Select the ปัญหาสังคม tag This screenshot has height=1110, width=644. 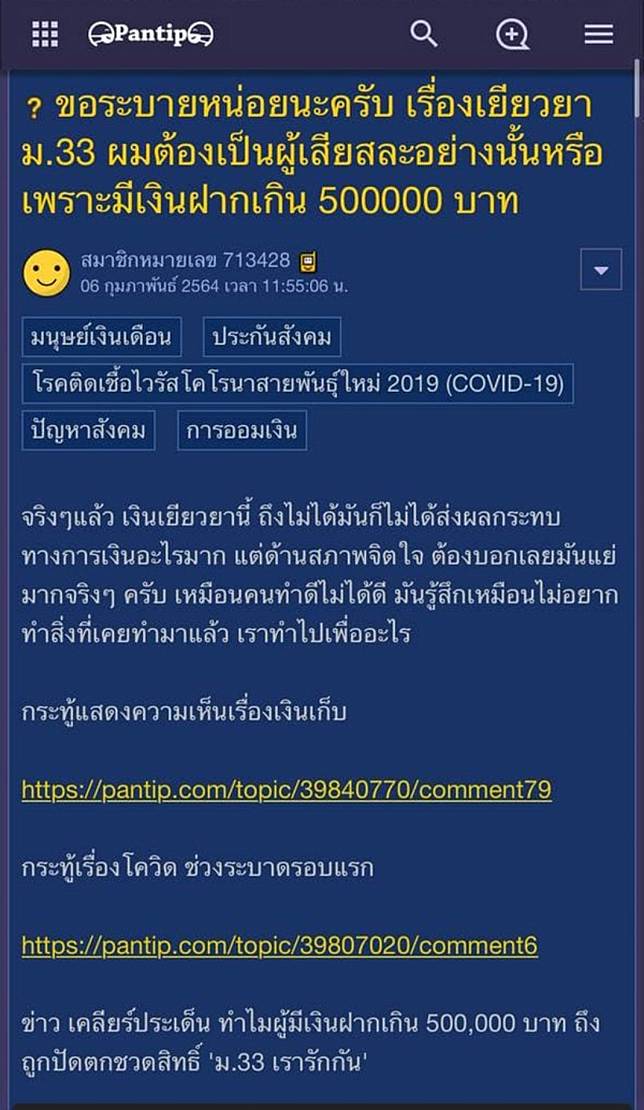88,431
